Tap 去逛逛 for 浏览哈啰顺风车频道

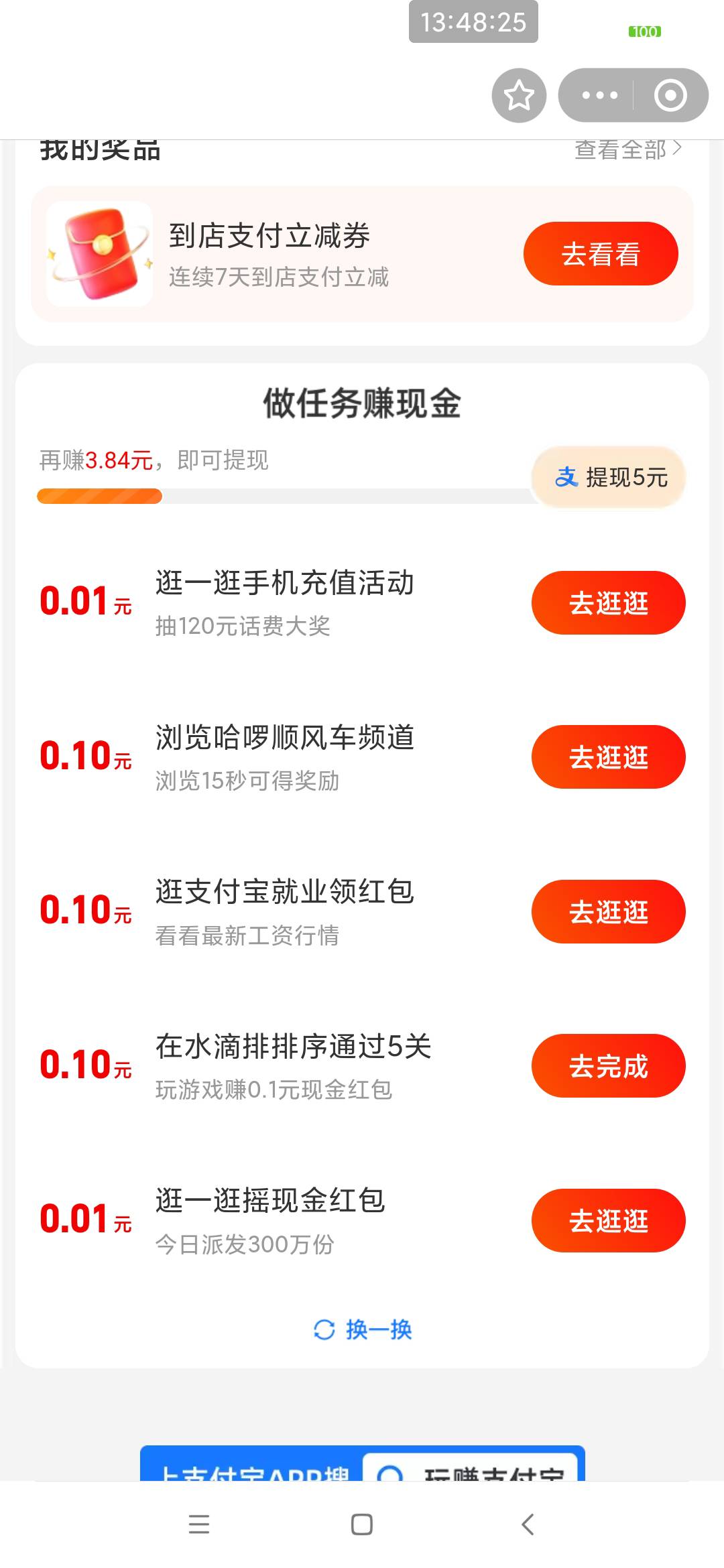coord(608,757)
